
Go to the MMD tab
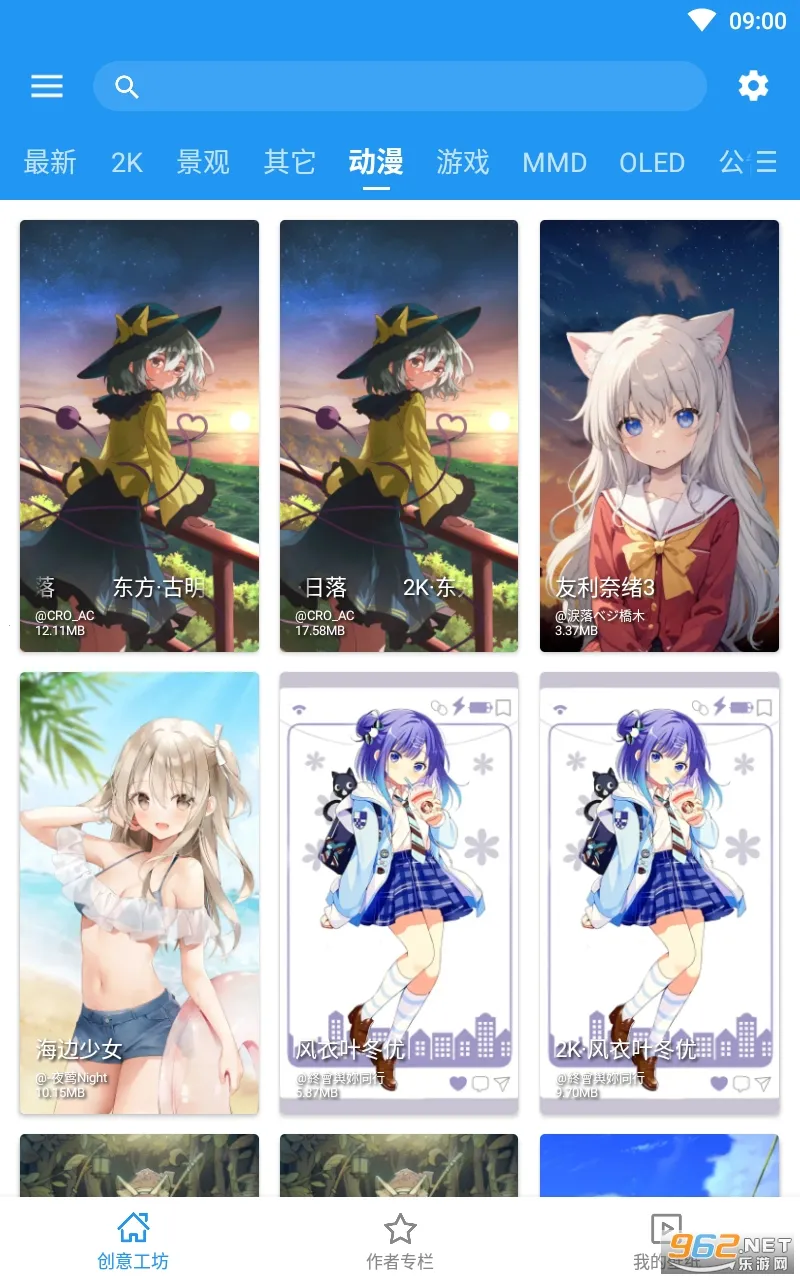(554, 162)
